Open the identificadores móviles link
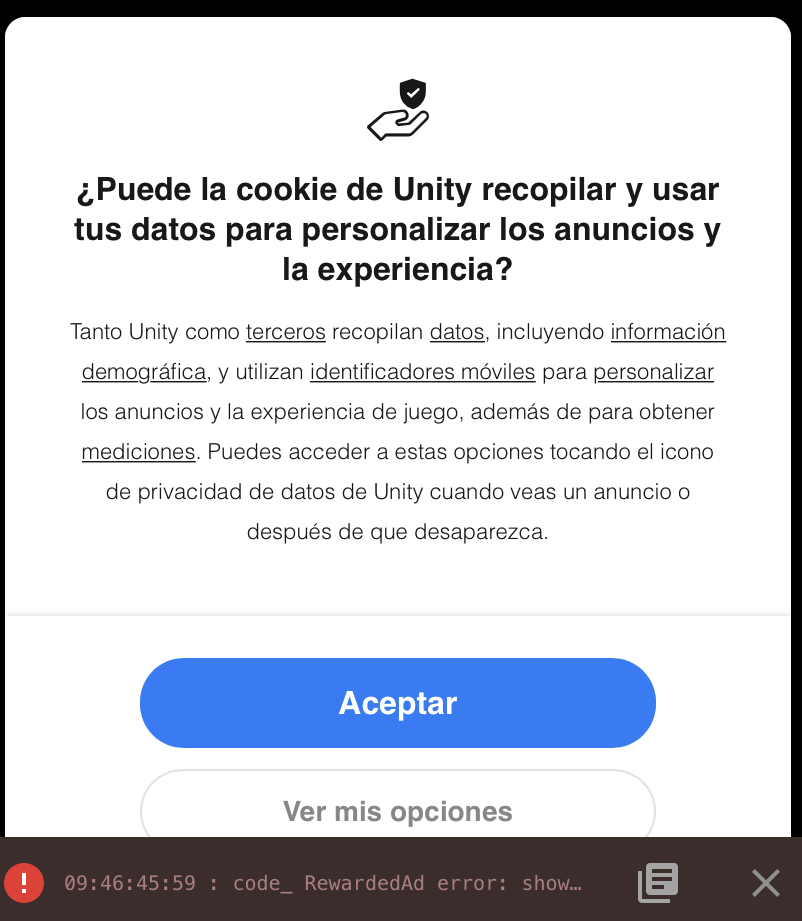Image resolution: width=802 pixels, height=921 pixels. click(423, 372)
